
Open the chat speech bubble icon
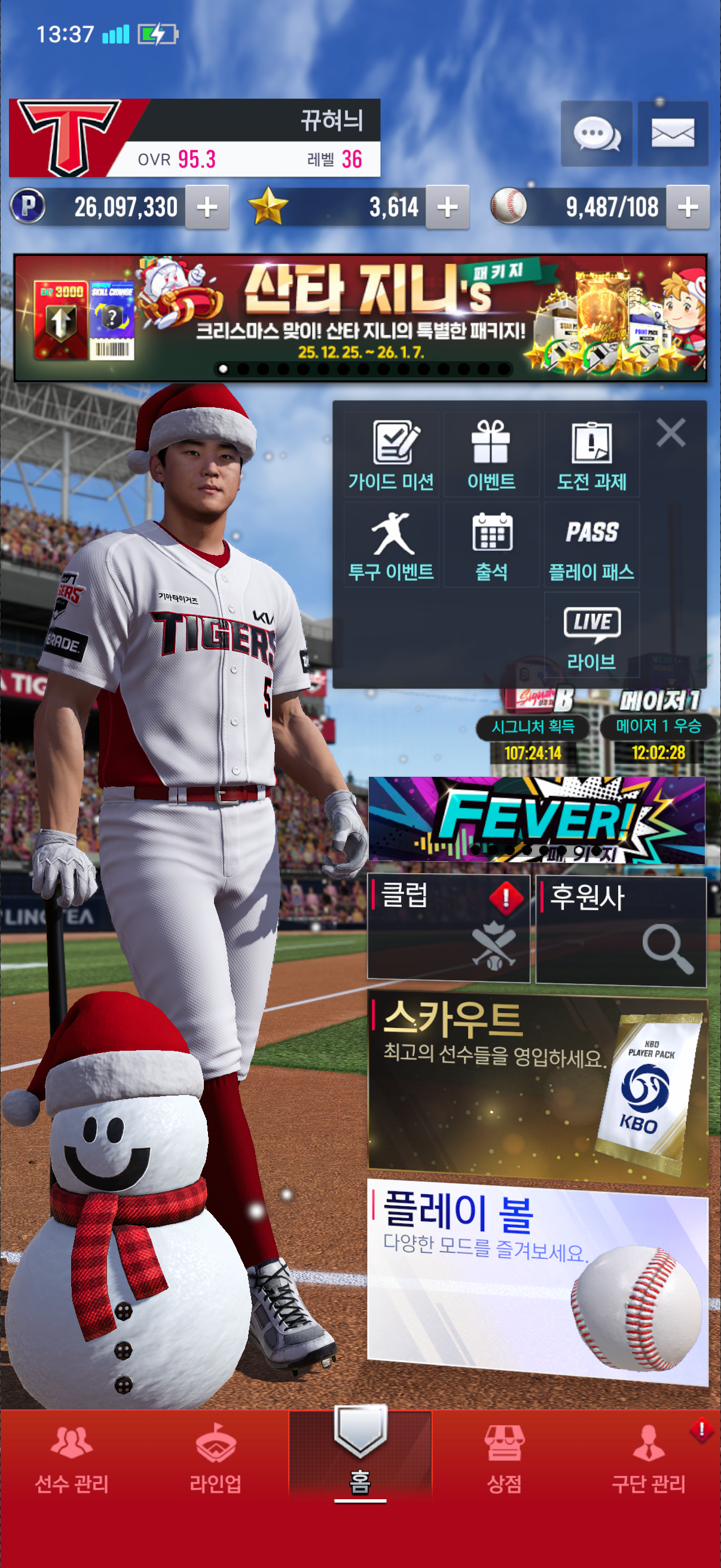595,133
